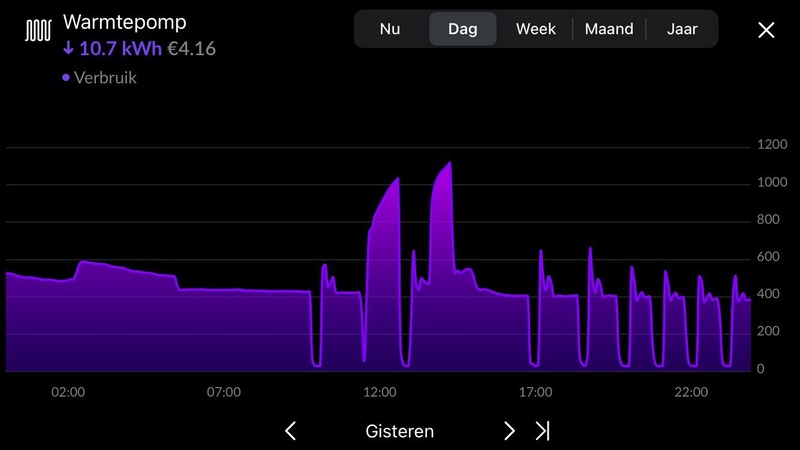Close the Warmtepomp graph
The width and height of the screenshot is (800, 450).
coord(766,30)
